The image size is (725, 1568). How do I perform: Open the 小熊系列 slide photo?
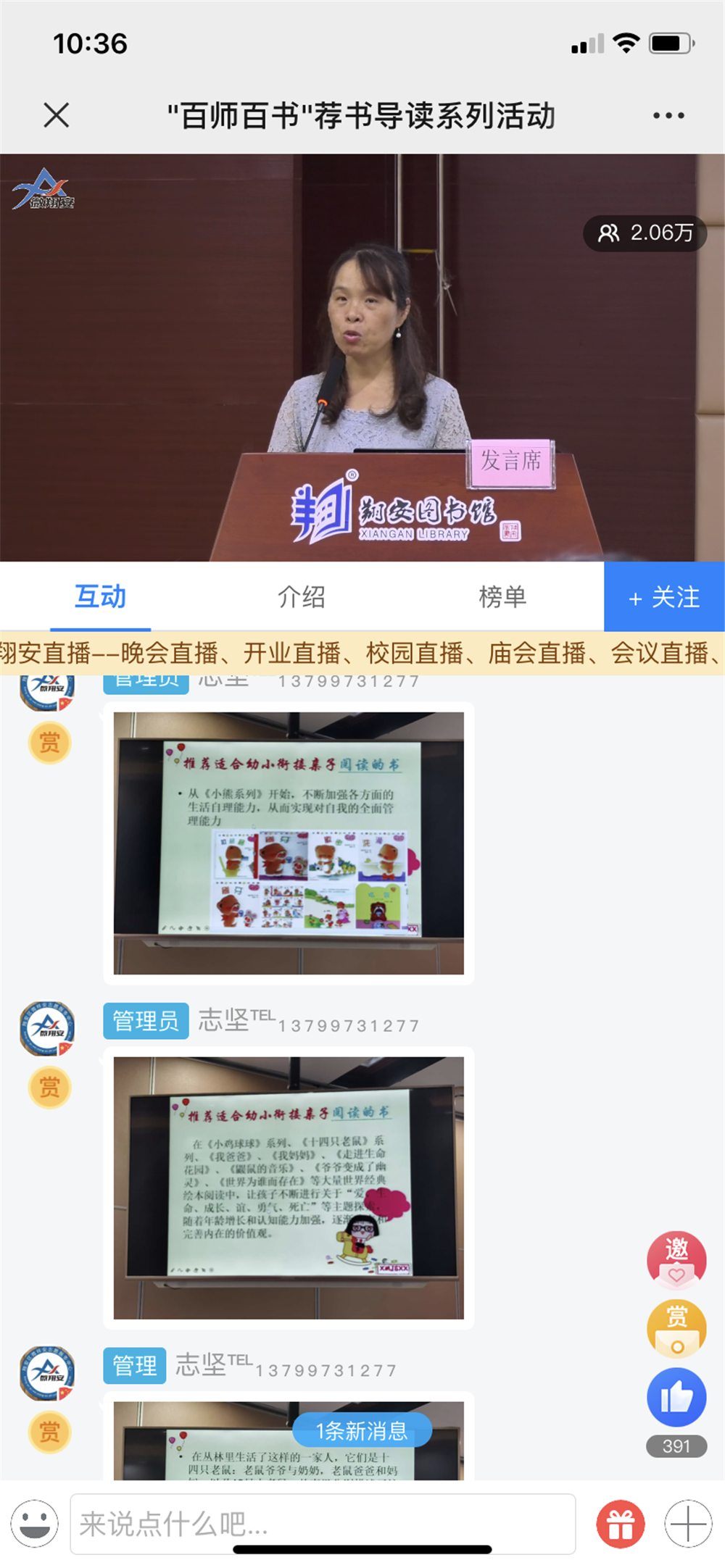pyautogui.click(x=289, y=843)
